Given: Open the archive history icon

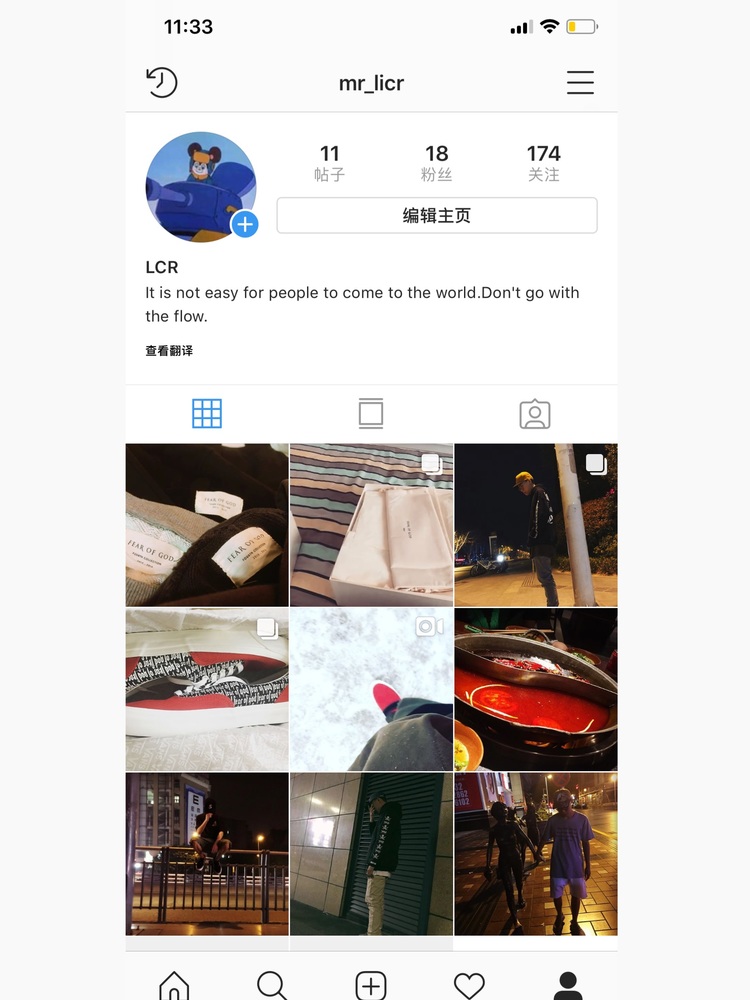Looking at the screenshot, I should pos(161,82).
